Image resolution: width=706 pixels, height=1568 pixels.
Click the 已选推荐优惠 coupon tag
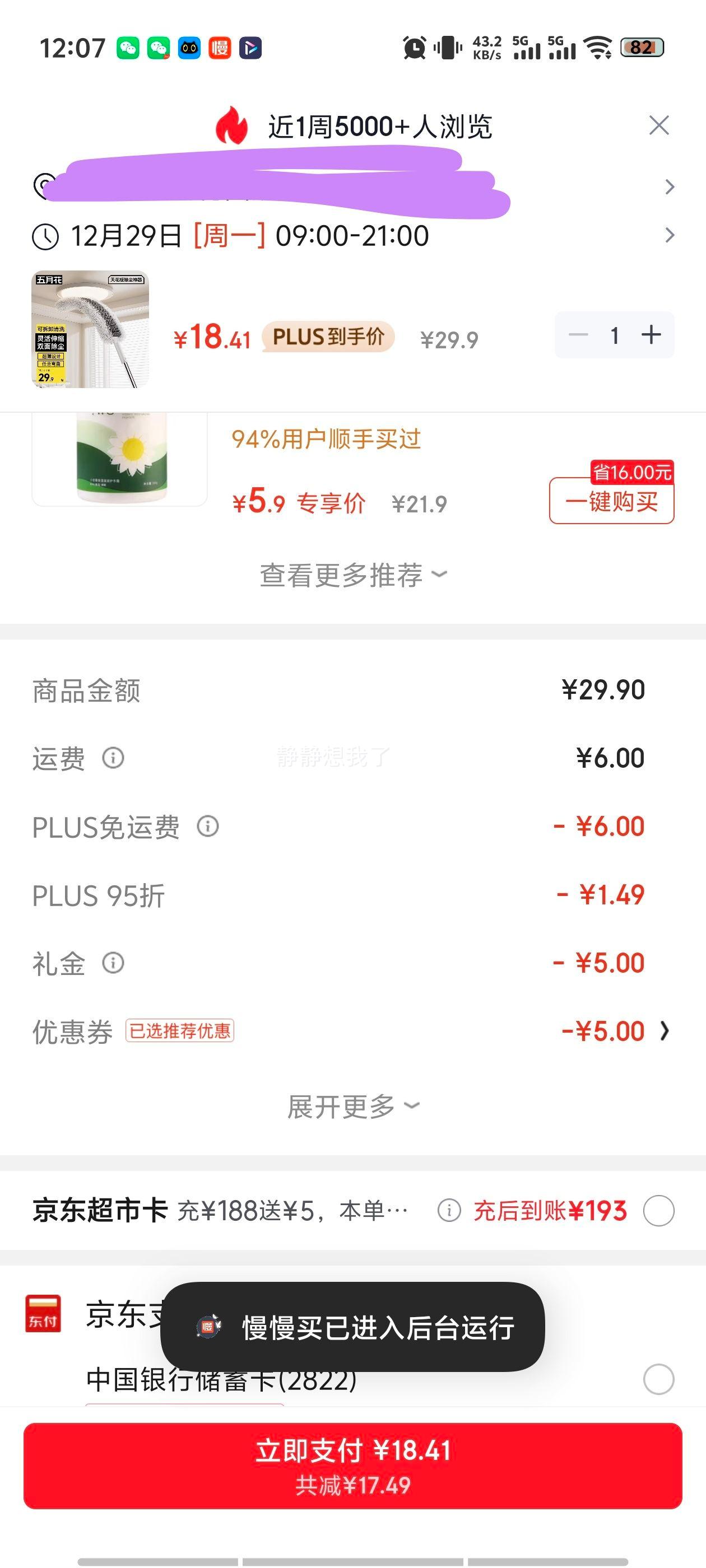(x=179, y=1030)
